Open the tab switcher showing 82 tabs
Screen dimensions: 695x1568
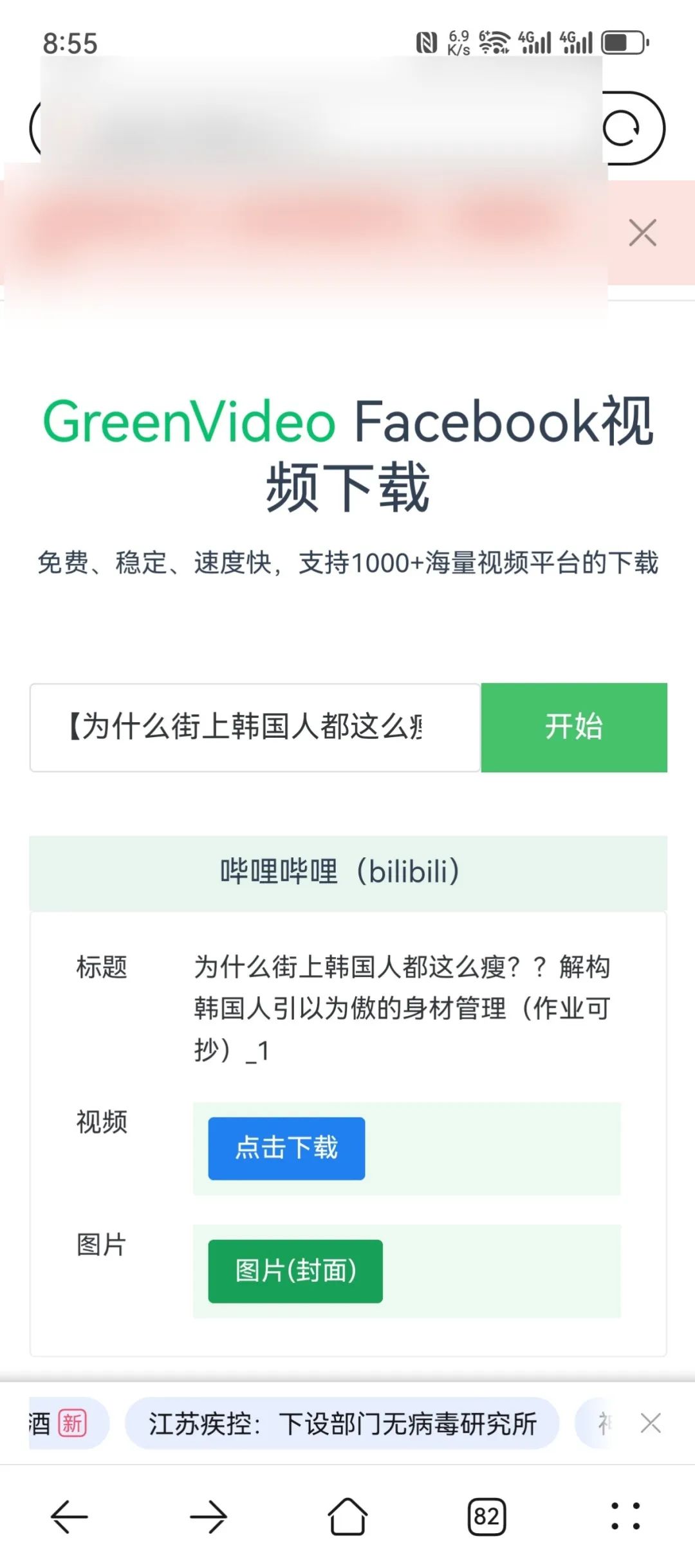(486, 1517)
